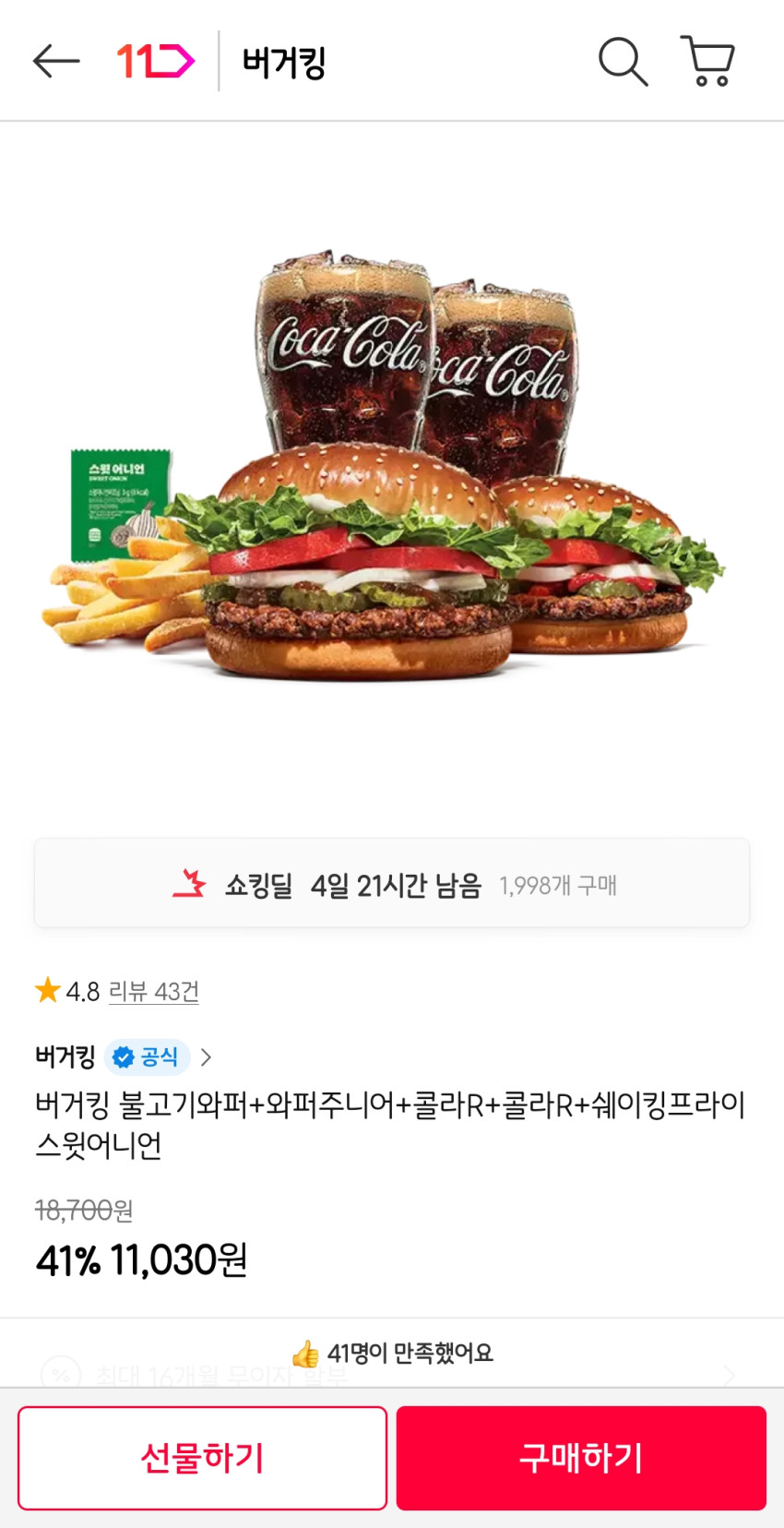Open the 리뷰 43건 reviews link
This screenshot has width=784, height=1528.
pos(153,991)
